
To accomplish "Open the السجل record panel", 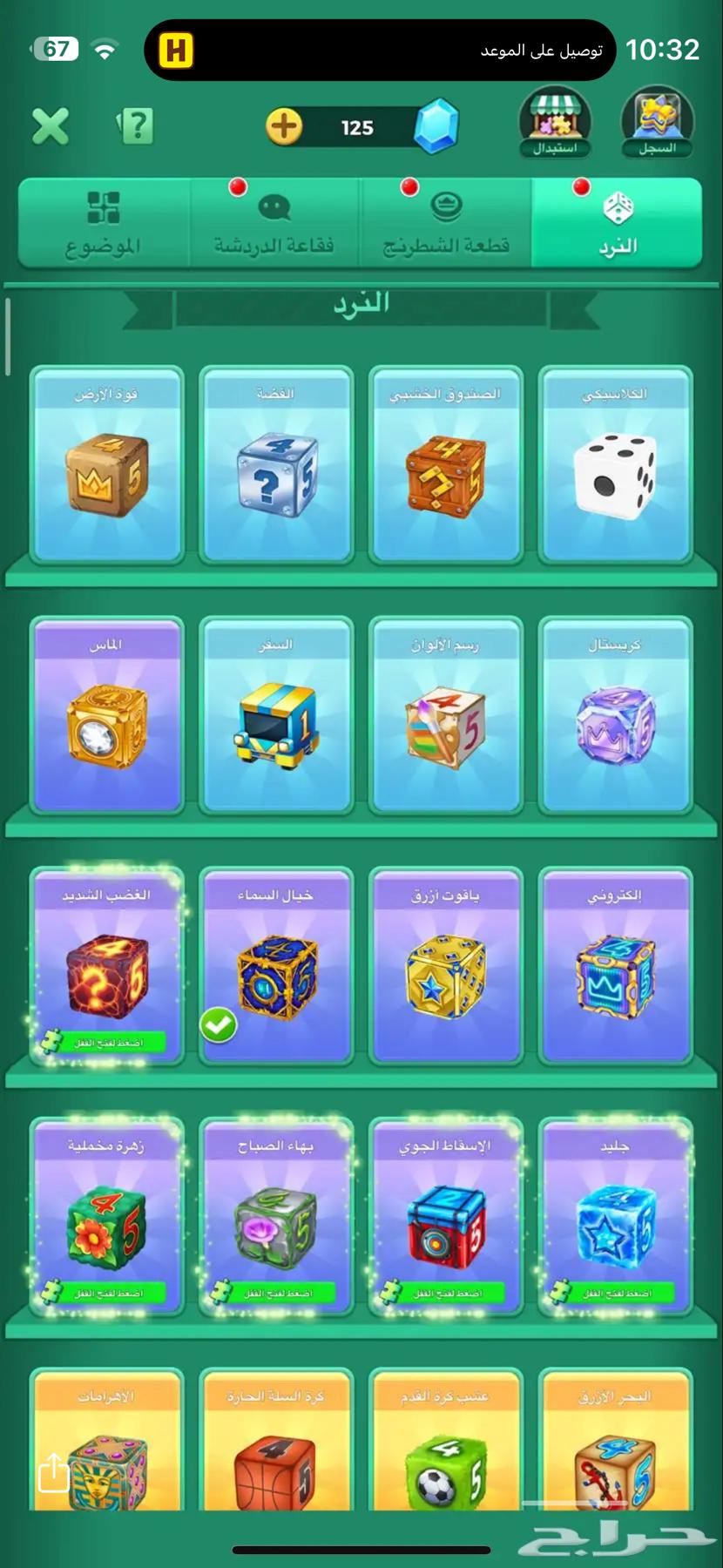I will point(658,122).
